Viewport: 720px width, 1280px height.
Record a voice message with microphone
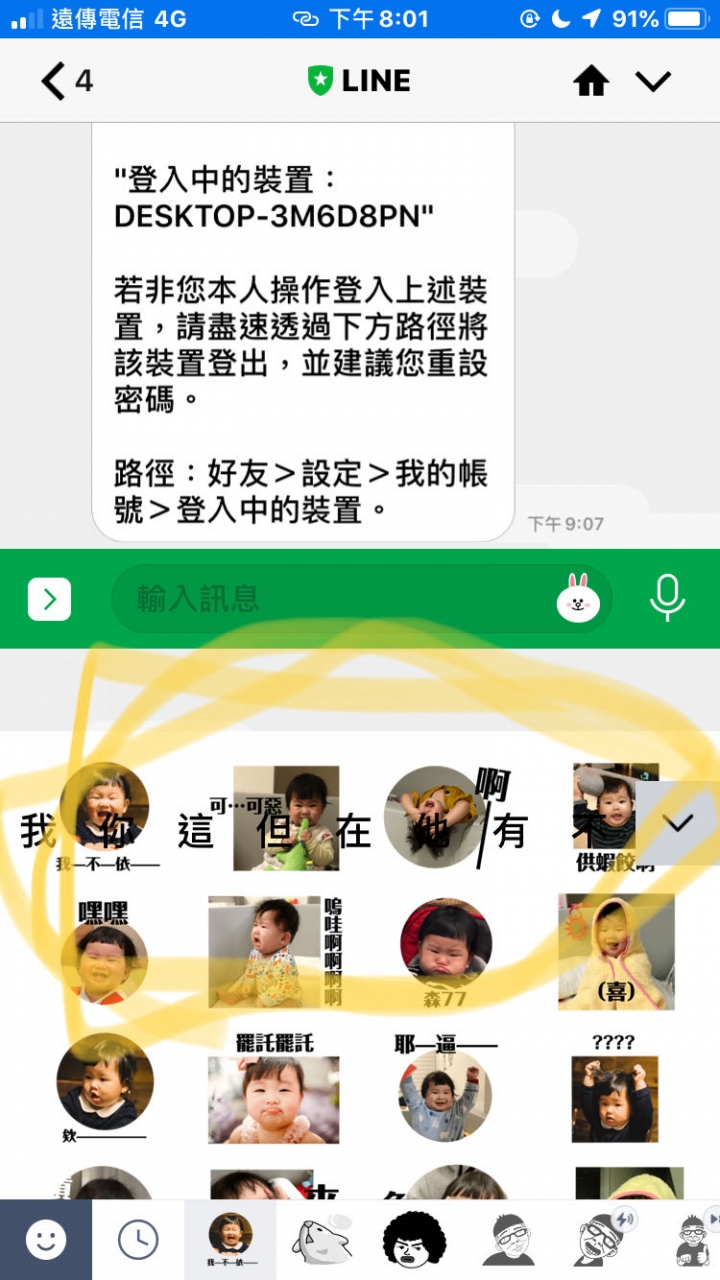click(x=667, y=598)
